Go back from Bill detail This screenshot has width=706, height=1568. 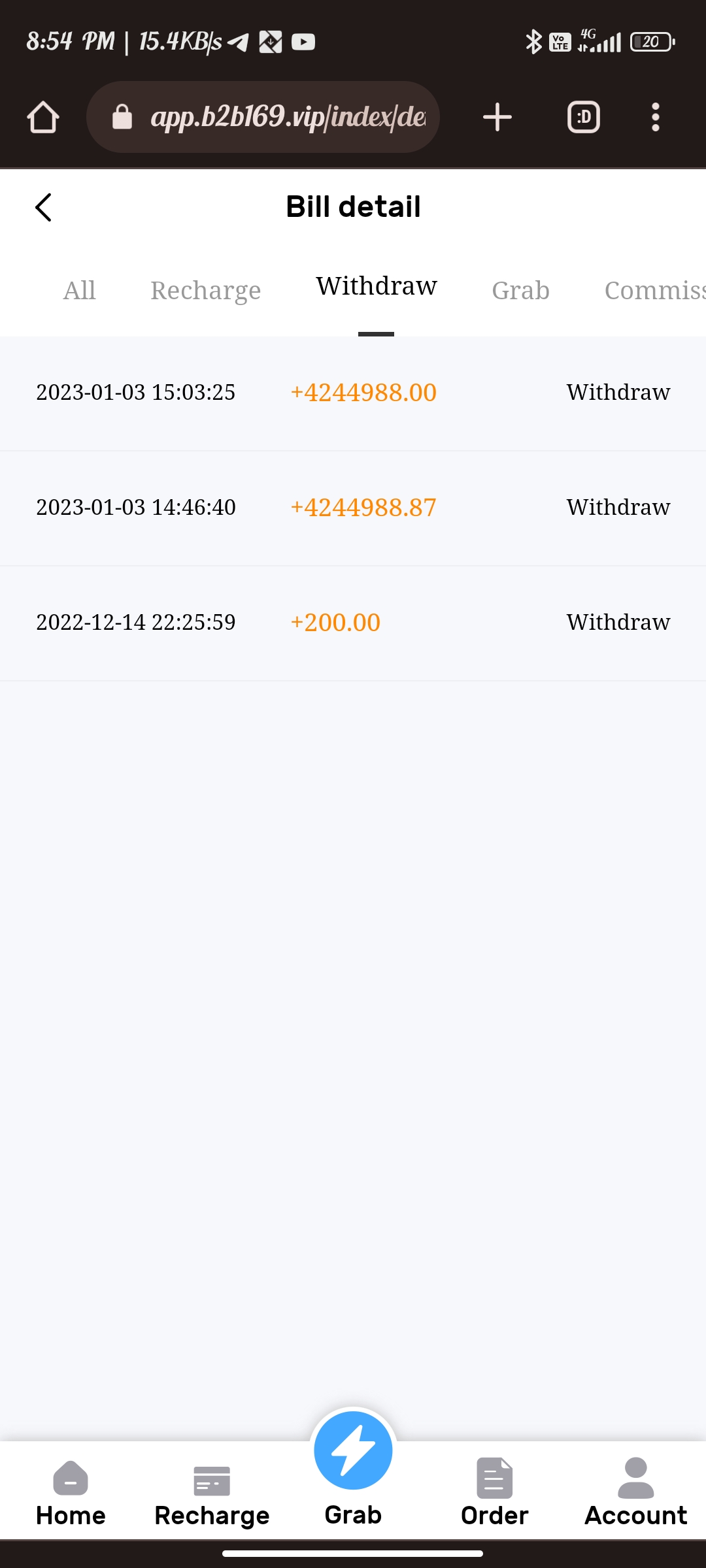pos(43,208)
